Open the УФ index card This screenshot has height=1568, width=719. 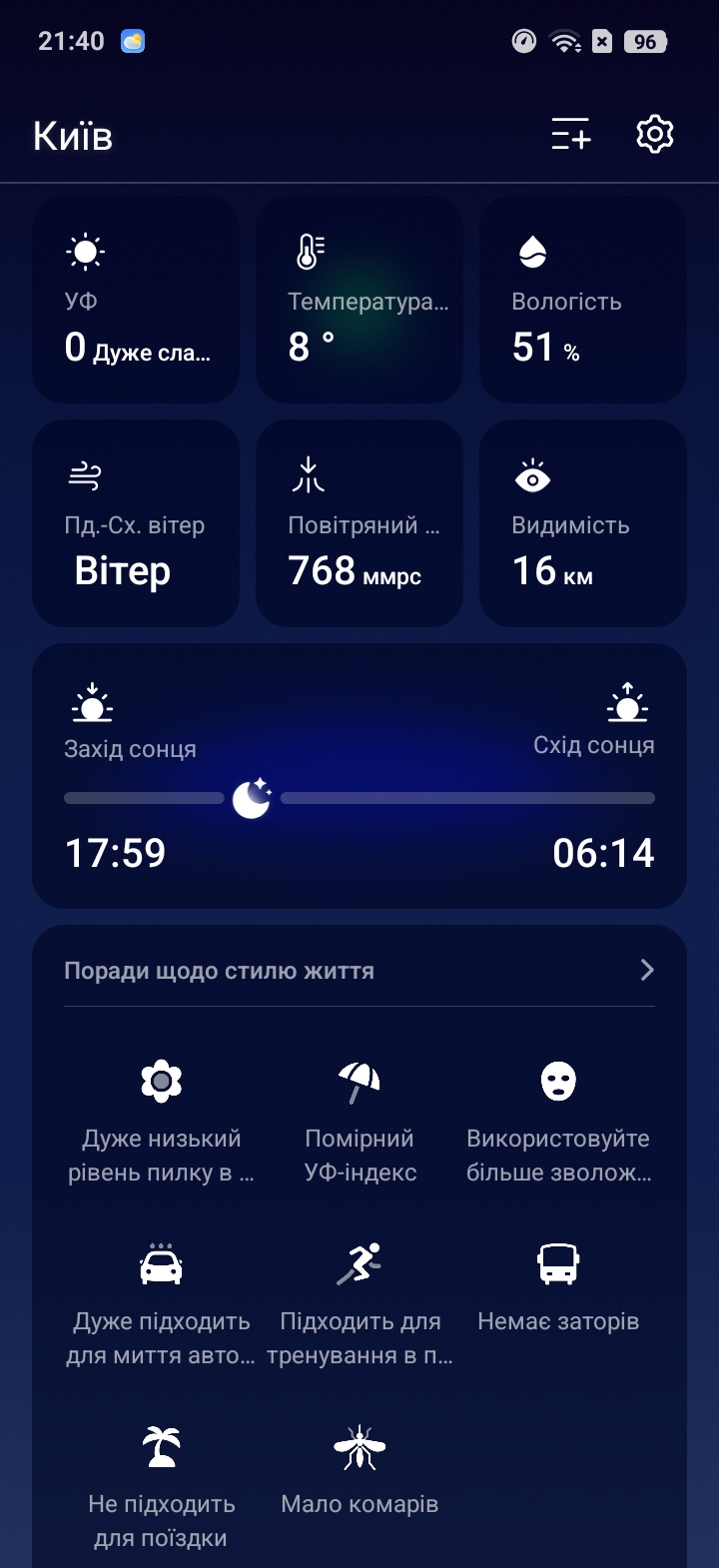[136, 300]
